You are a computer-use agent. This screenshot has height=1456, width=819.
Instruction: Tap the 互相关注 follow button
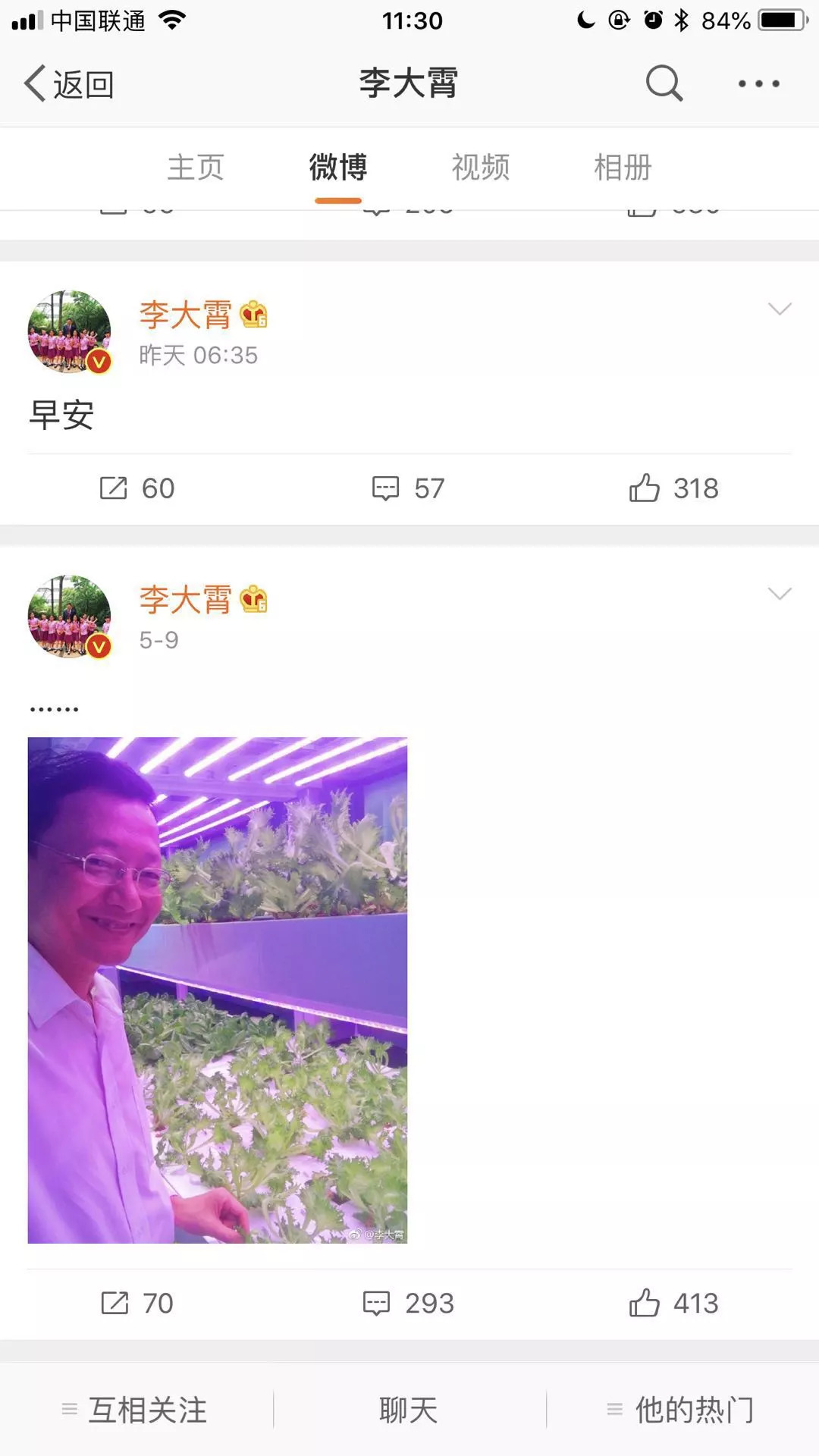point(136,1410)
